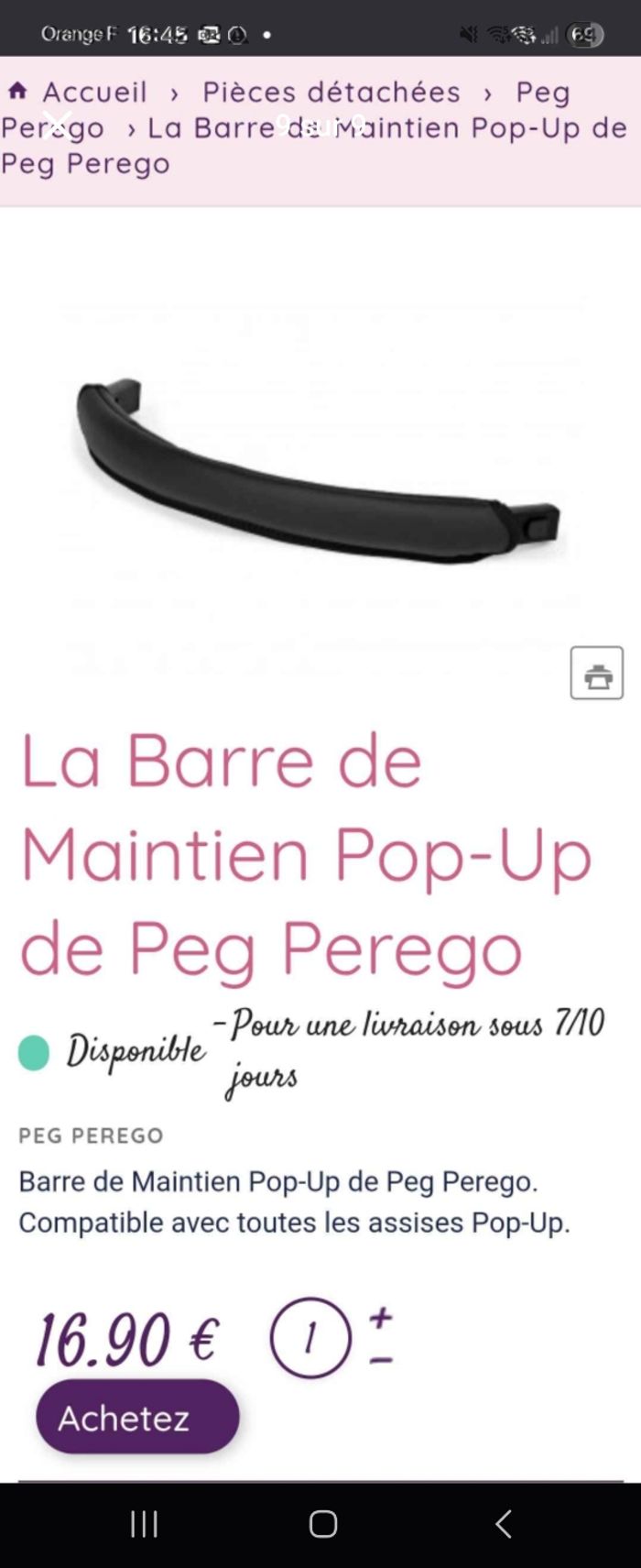Open the recent apps view

tap(144, 1523)
